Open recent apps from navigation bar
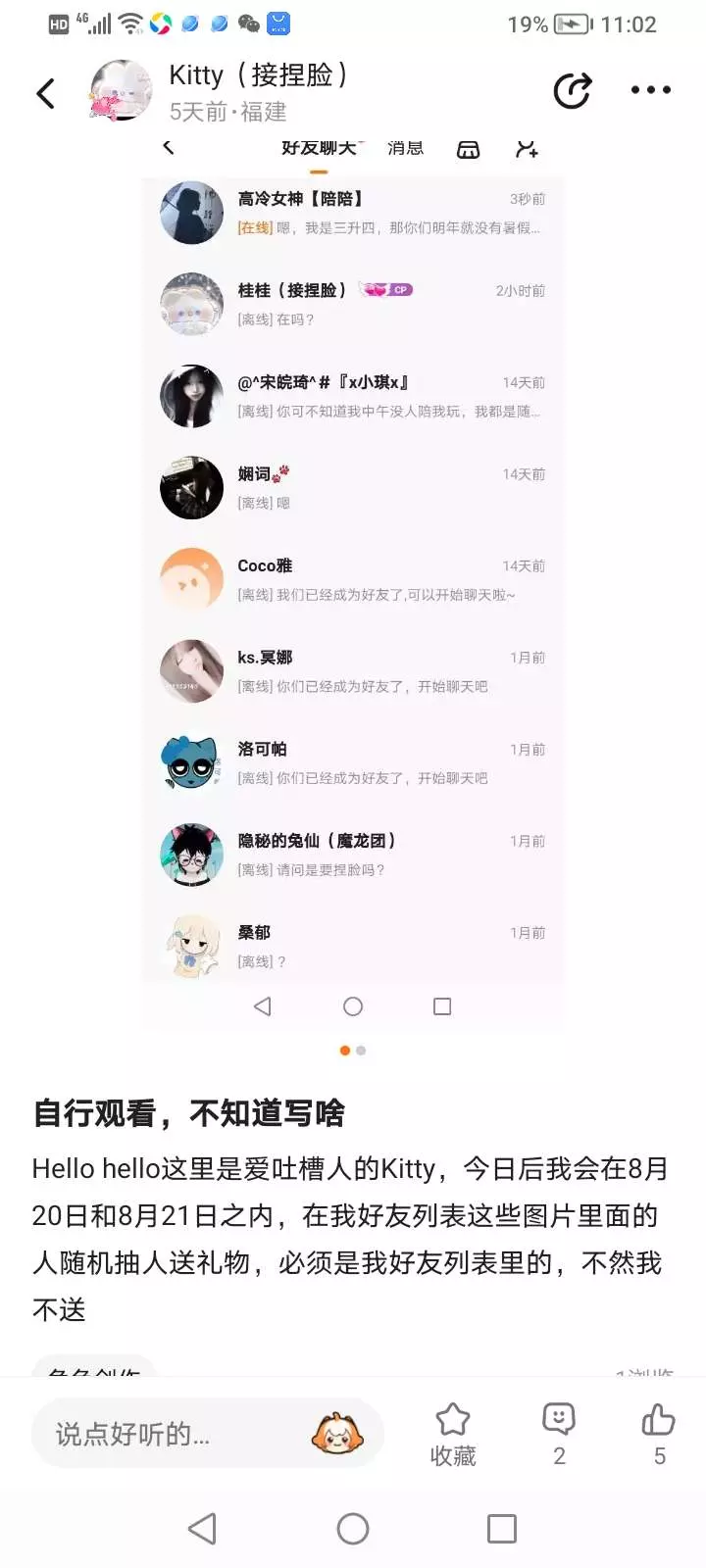The image size is (706, 1568). coord(502,1529)
